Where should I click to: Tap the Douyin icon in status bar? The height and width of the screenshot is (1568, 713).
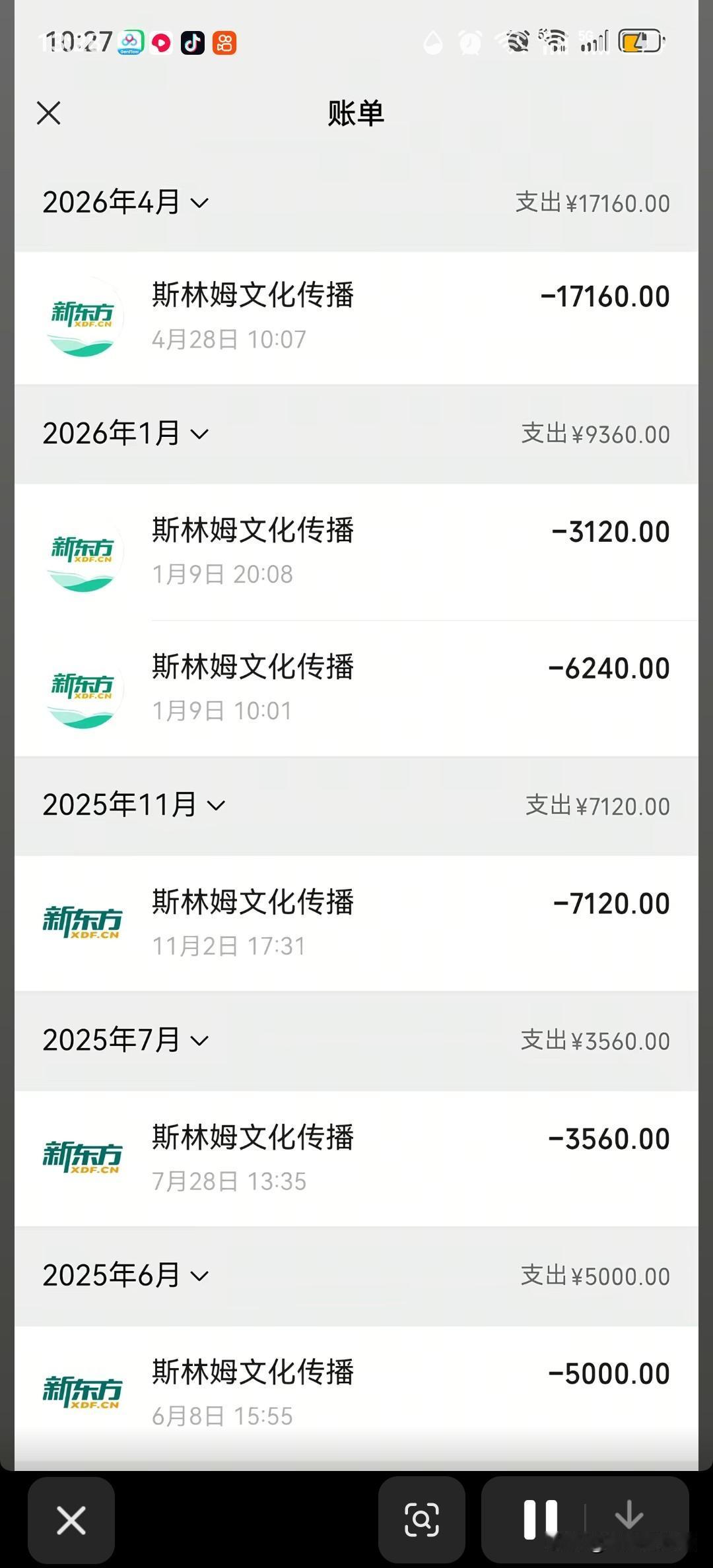(x=192, y=42)
